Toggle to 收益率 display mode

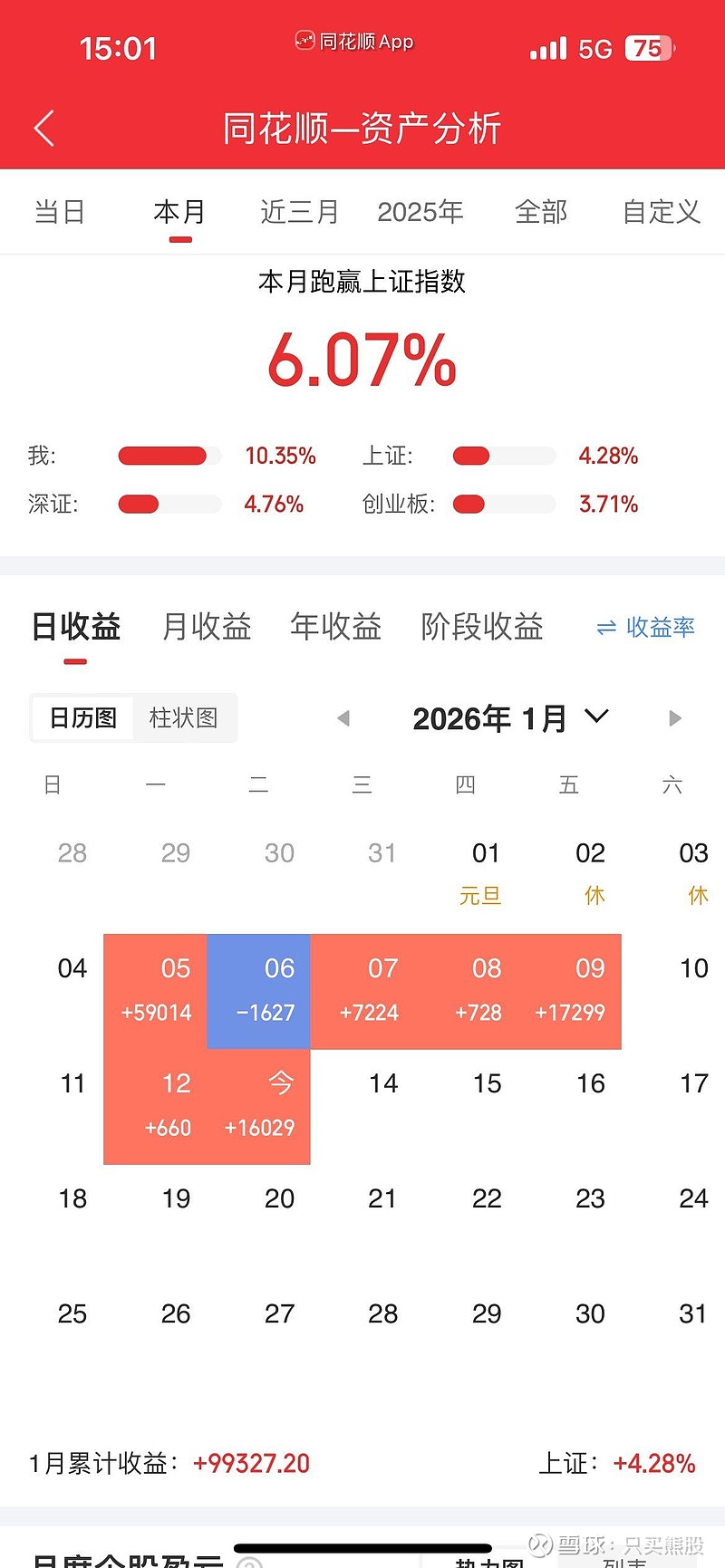(659, 627)
